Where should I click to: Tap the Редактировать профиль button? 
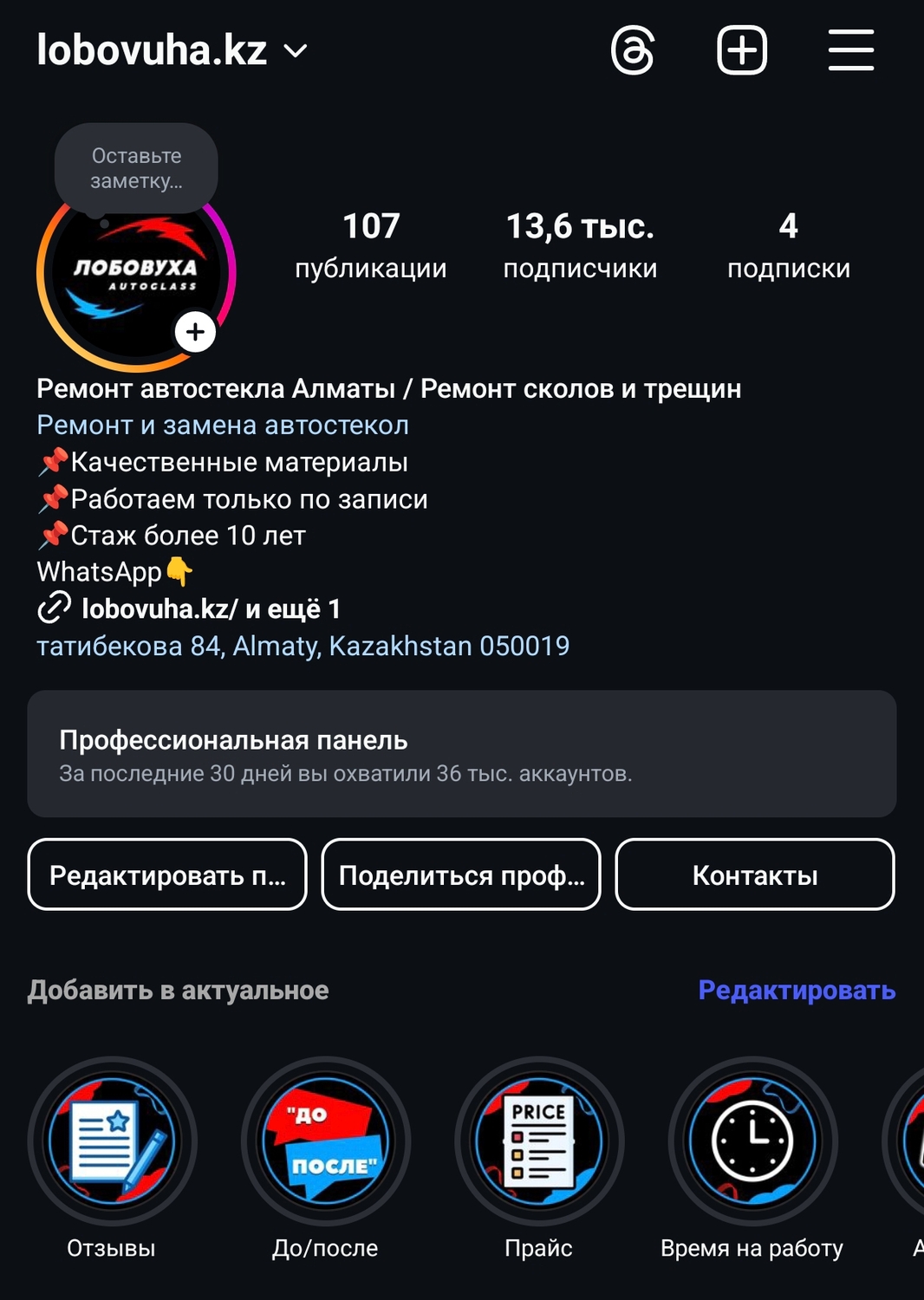pos(167,875)
